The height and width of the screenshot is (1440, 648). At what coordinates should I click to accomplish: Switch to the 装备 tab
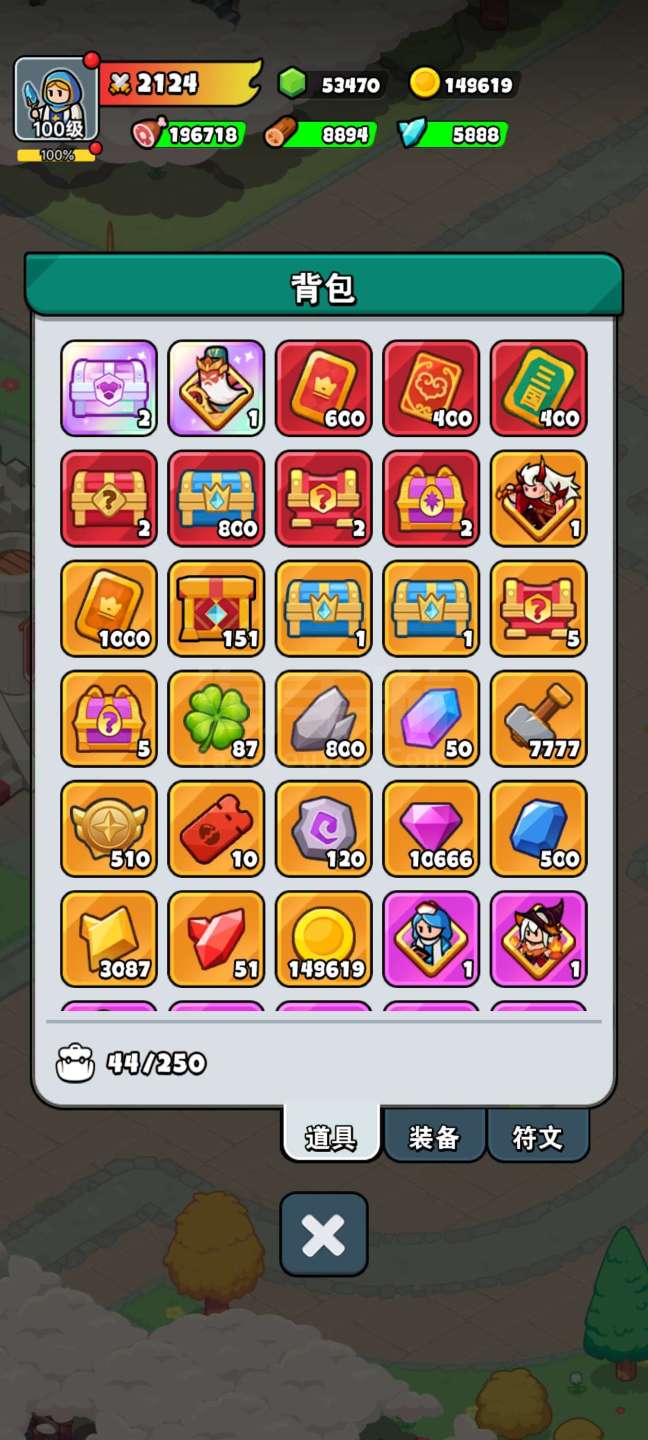point(434,1137)
